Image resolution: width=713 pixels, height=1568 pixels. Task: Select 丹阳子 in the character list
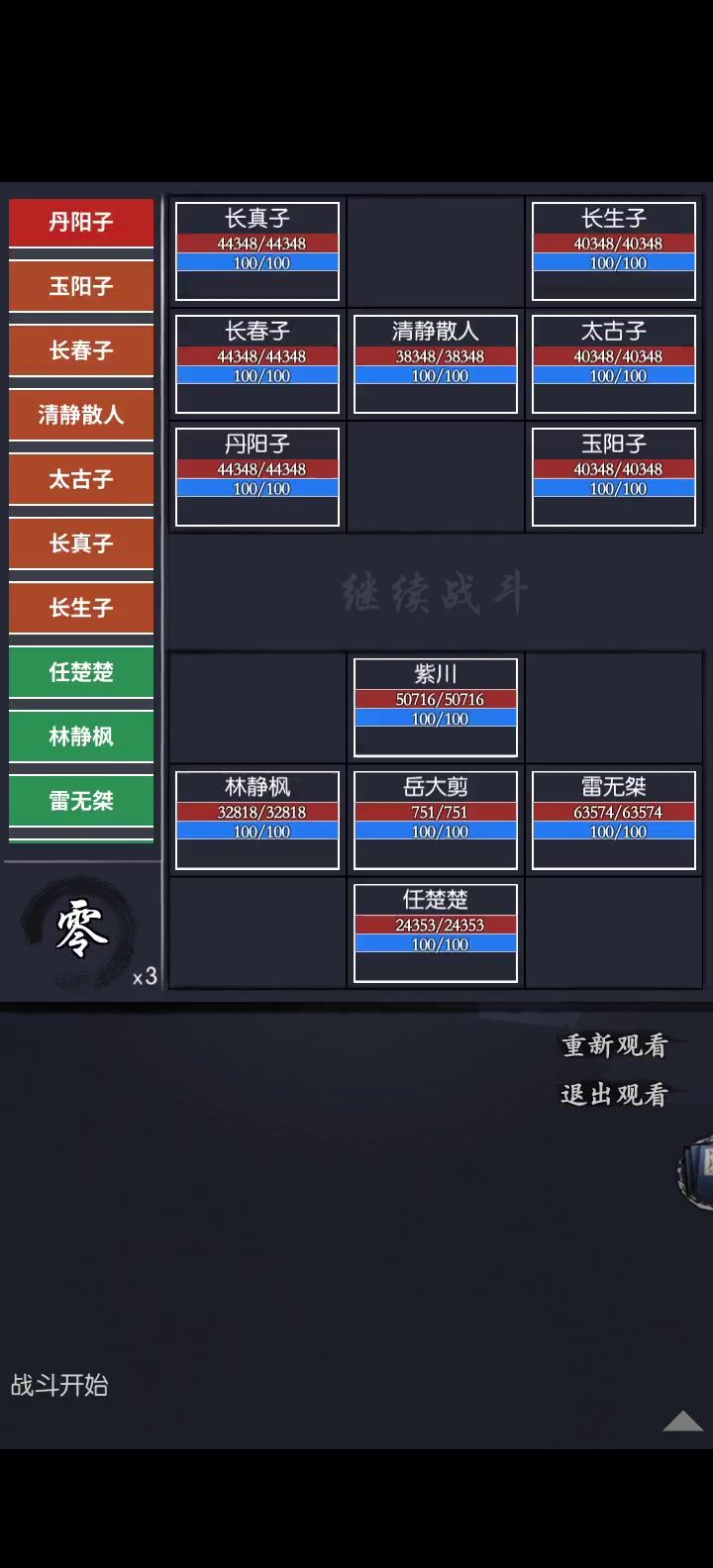pyautogui.click(x=81, y=222)
